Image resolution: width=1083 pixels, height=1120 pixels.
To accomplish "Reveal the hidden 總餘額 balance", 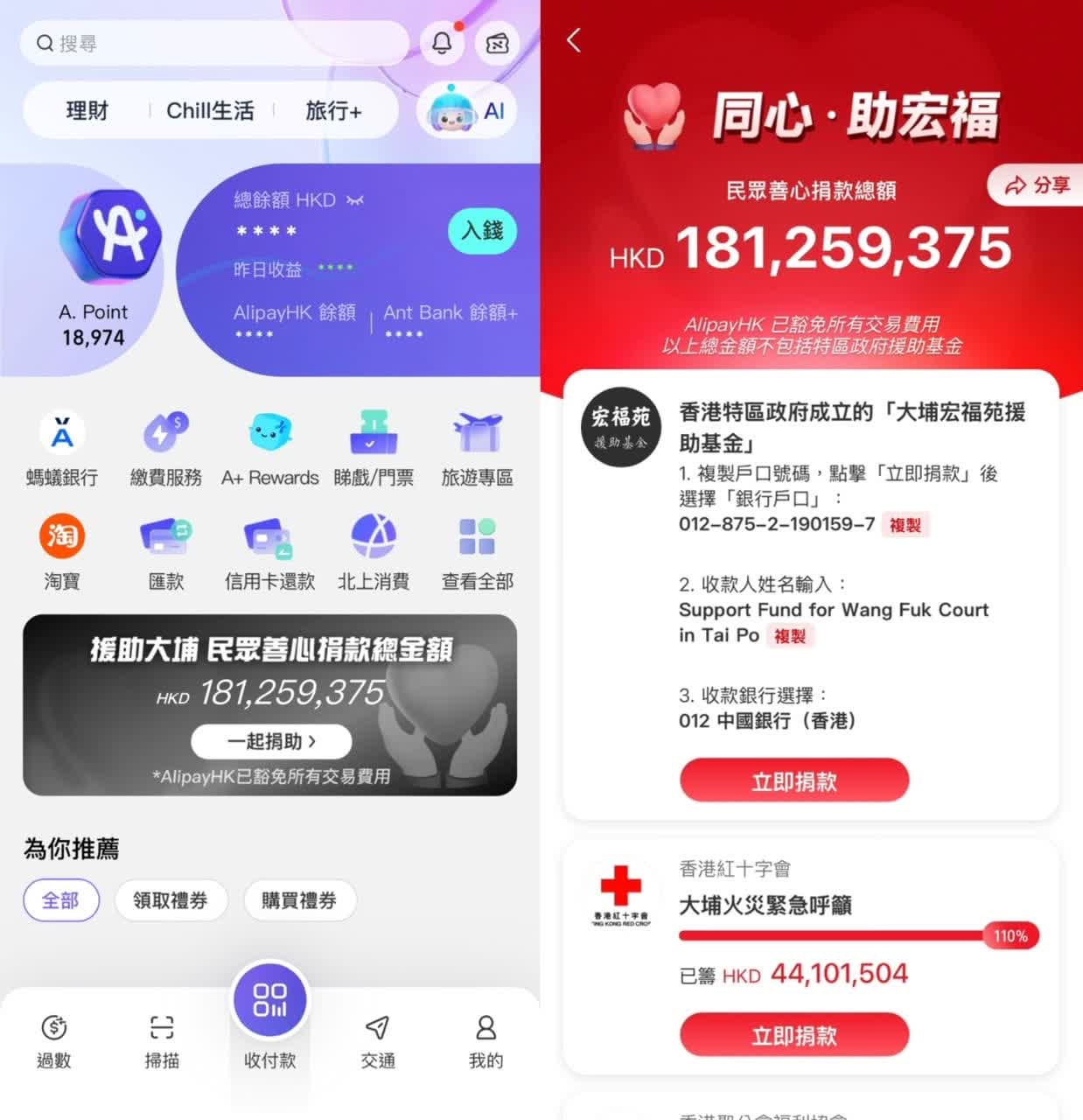I will pyautogui.click(x=354, y=200).
